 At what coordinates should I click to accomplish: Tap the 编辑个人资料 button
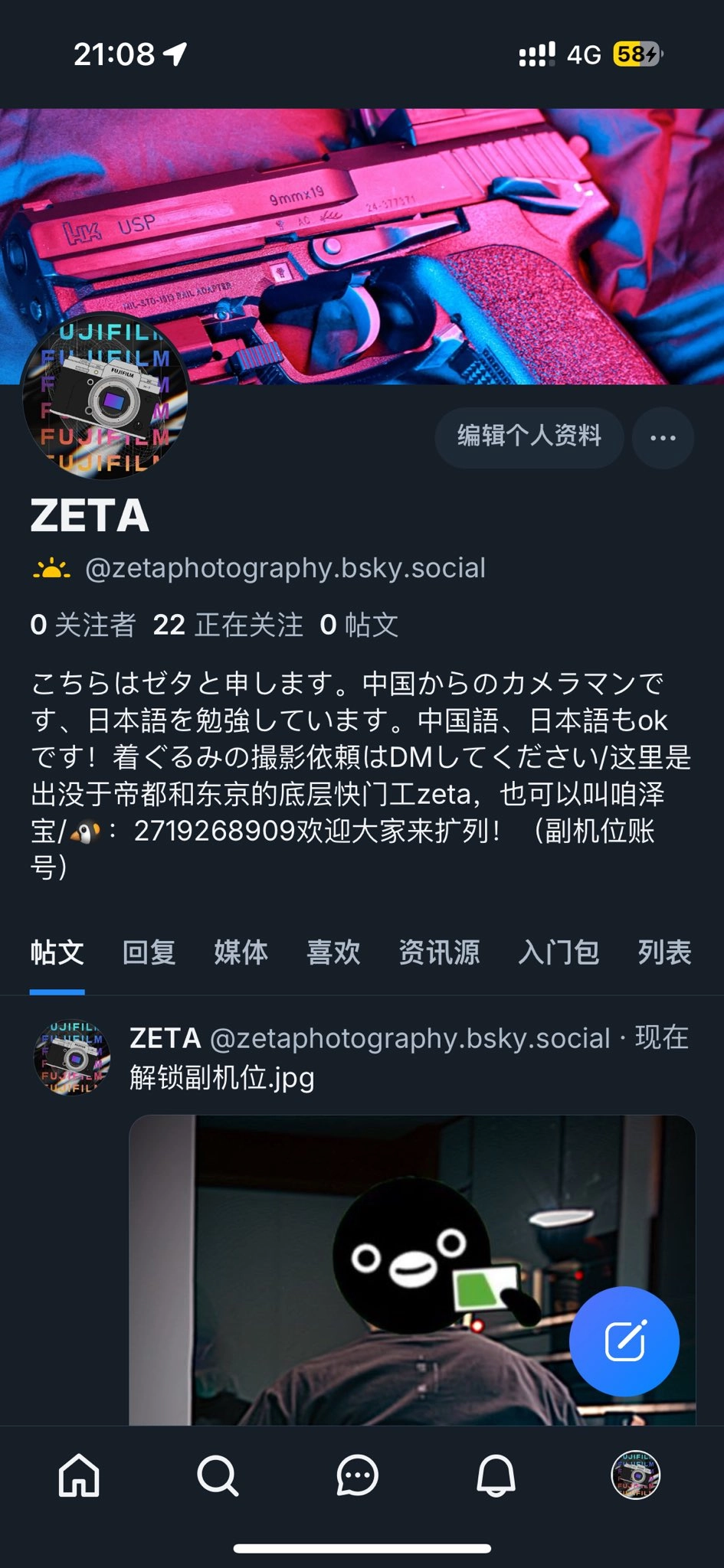[529, 437]
